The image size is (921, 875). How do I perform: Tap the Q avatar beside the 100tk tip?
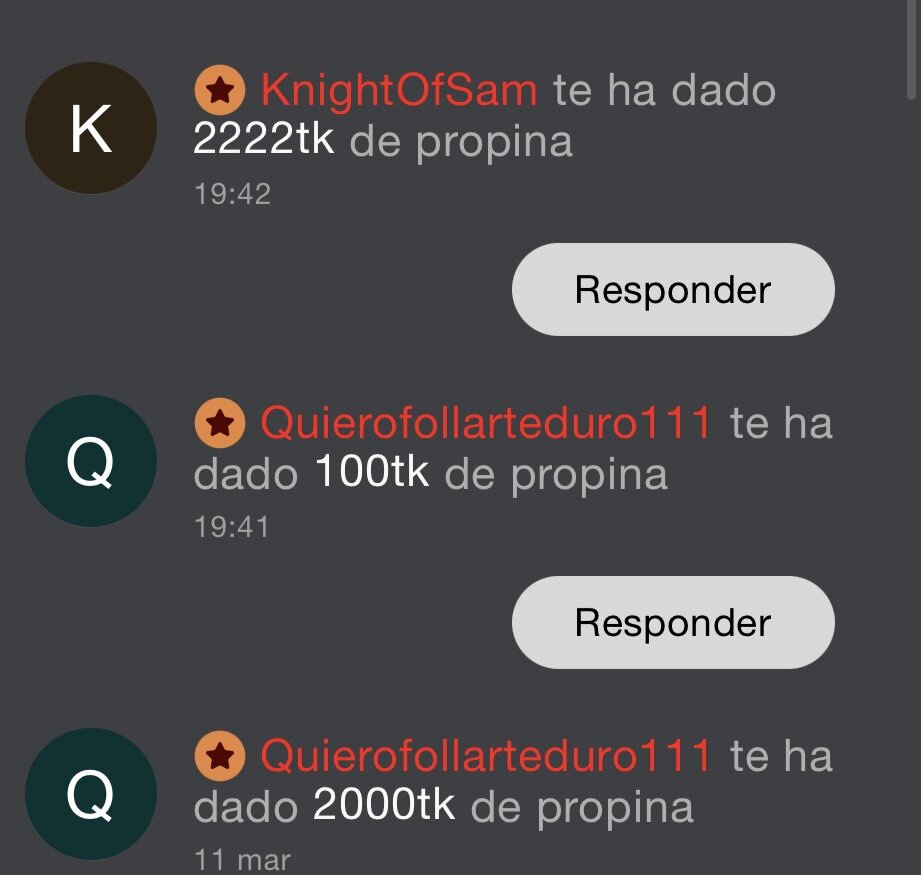90,461
